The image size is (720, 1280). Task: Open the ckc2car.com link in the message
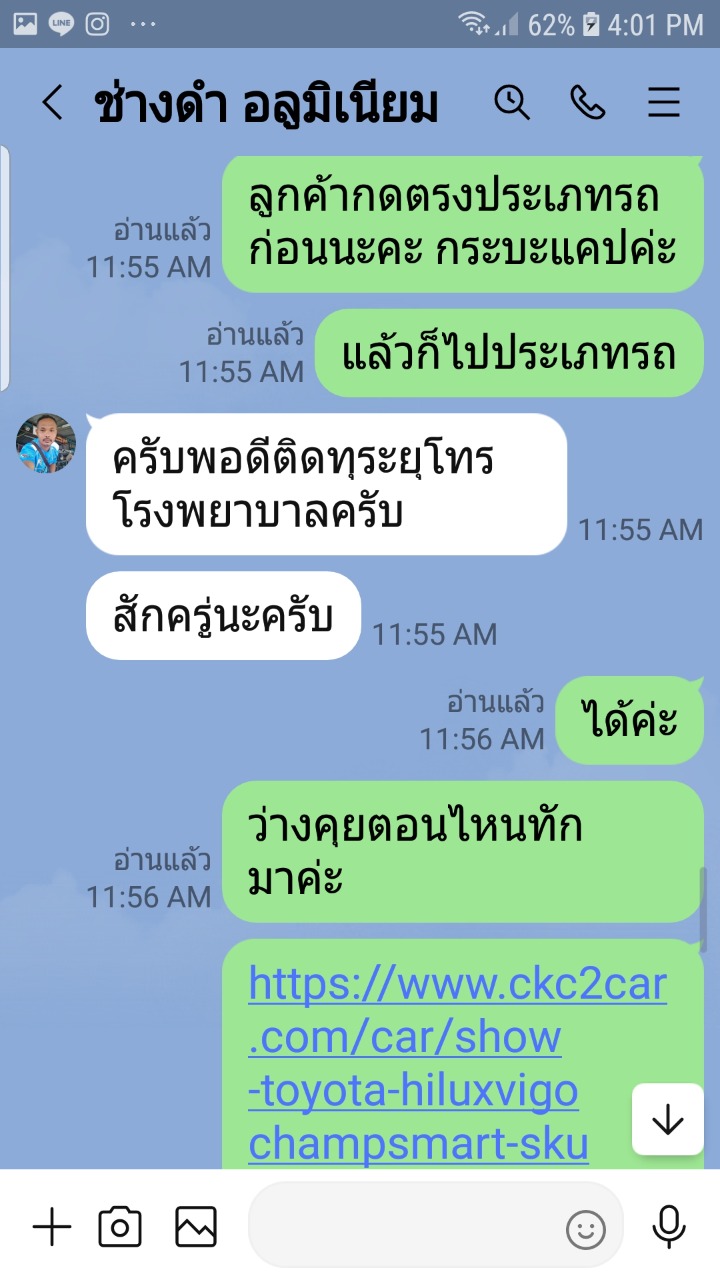[x=457, y=1065]
